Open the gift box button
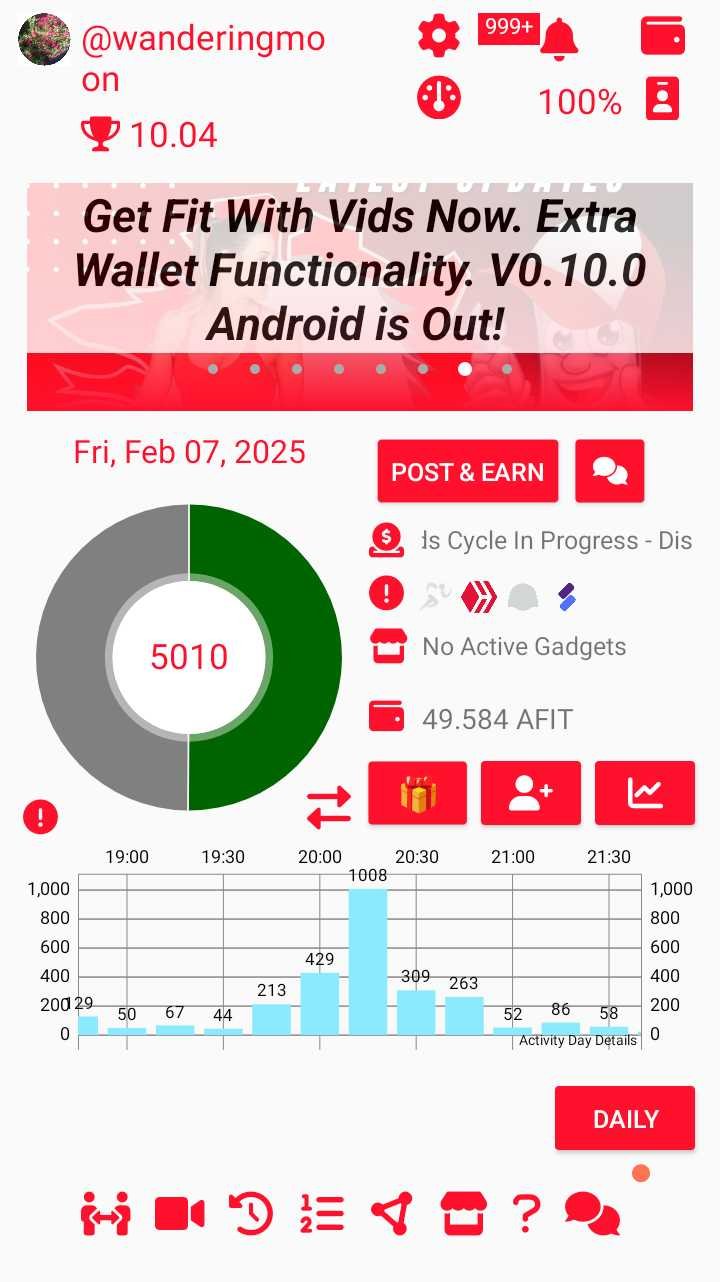The width and height of the screenshot is (720, 1282). tap(418, 793)
